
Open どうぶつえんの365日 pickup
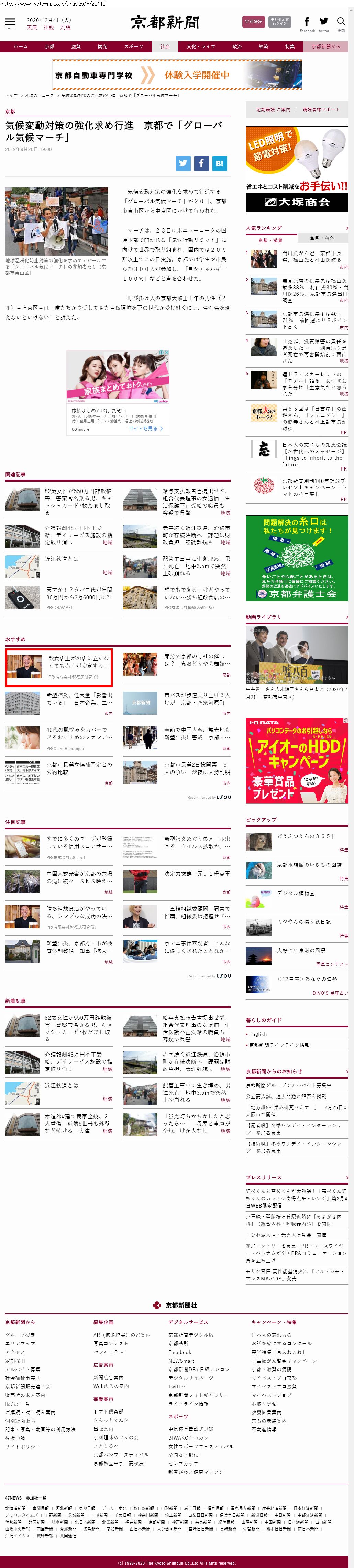point(306,836)
